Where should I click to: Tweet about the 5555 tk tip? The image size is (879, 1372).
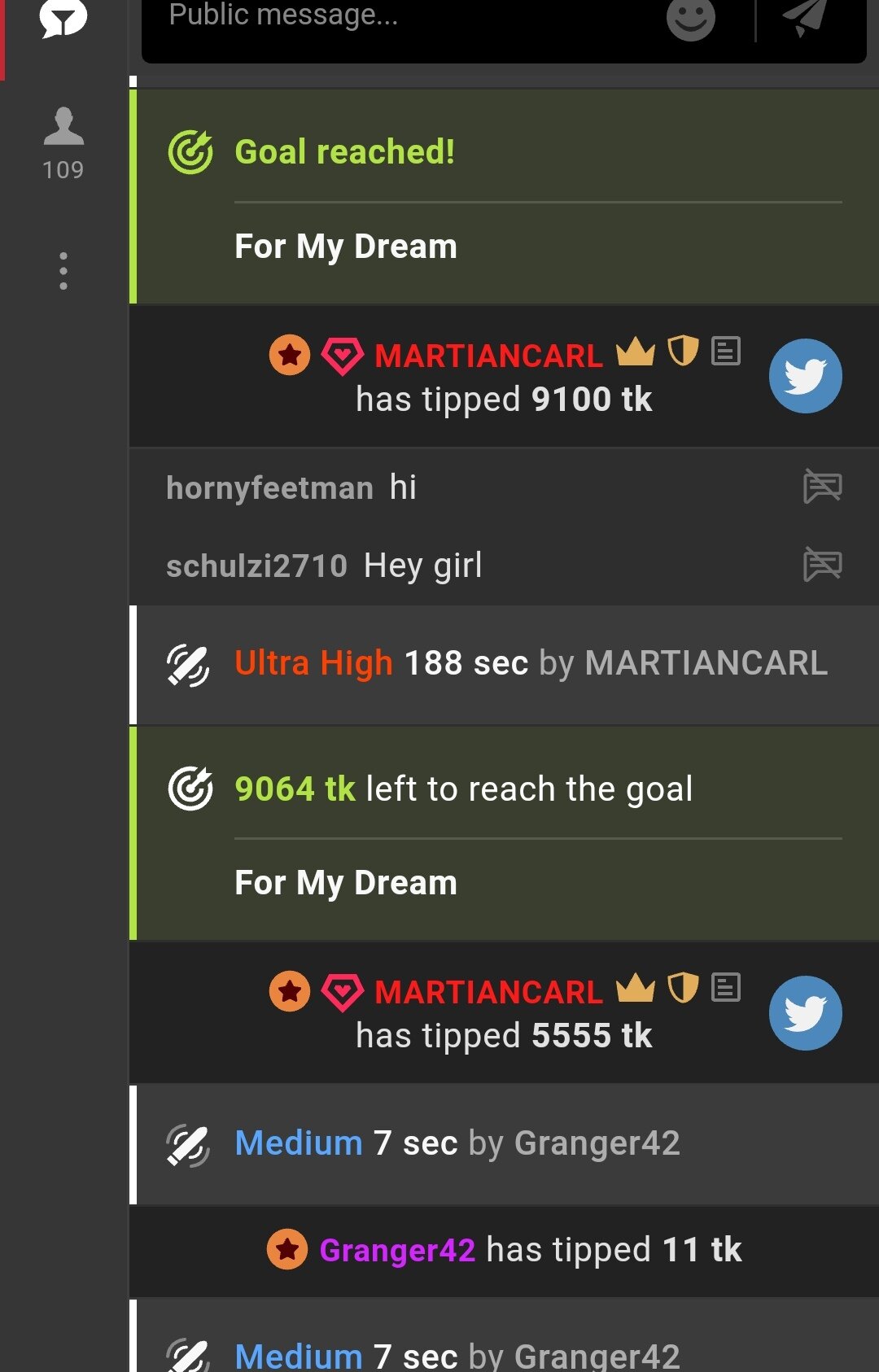(805, 1012)
